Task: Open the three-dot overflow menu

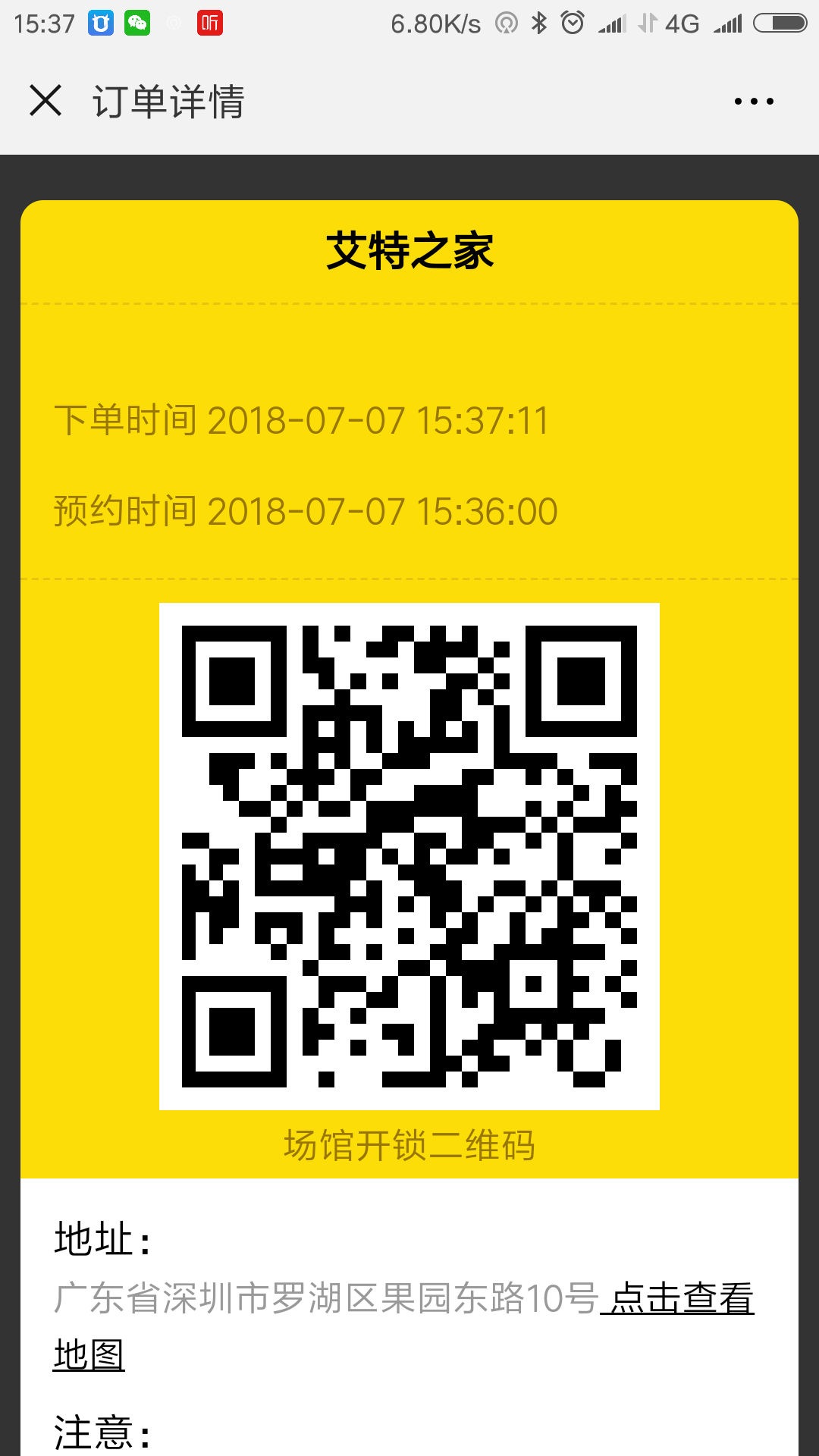Action: click(x=754, y=101)
